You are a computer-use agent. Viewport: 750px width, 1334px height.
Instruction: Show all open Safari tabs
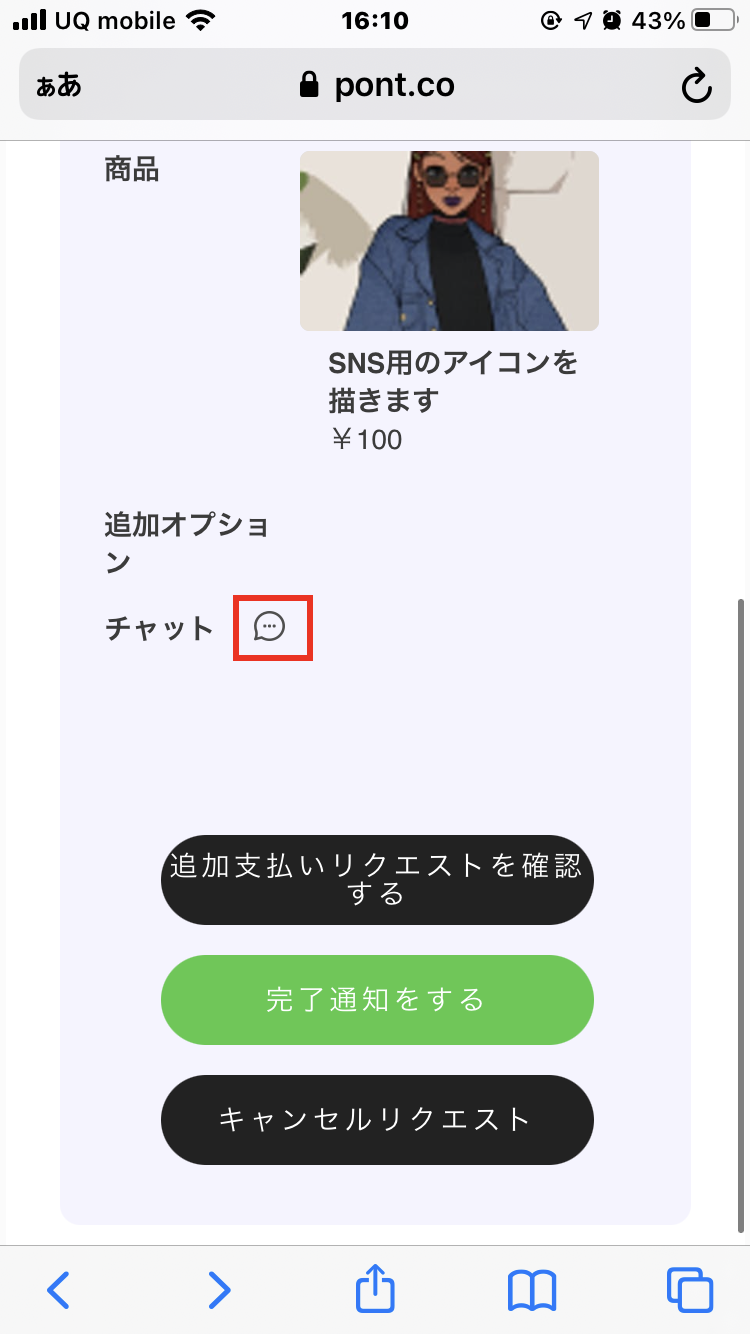click(x=690, y=1290)
